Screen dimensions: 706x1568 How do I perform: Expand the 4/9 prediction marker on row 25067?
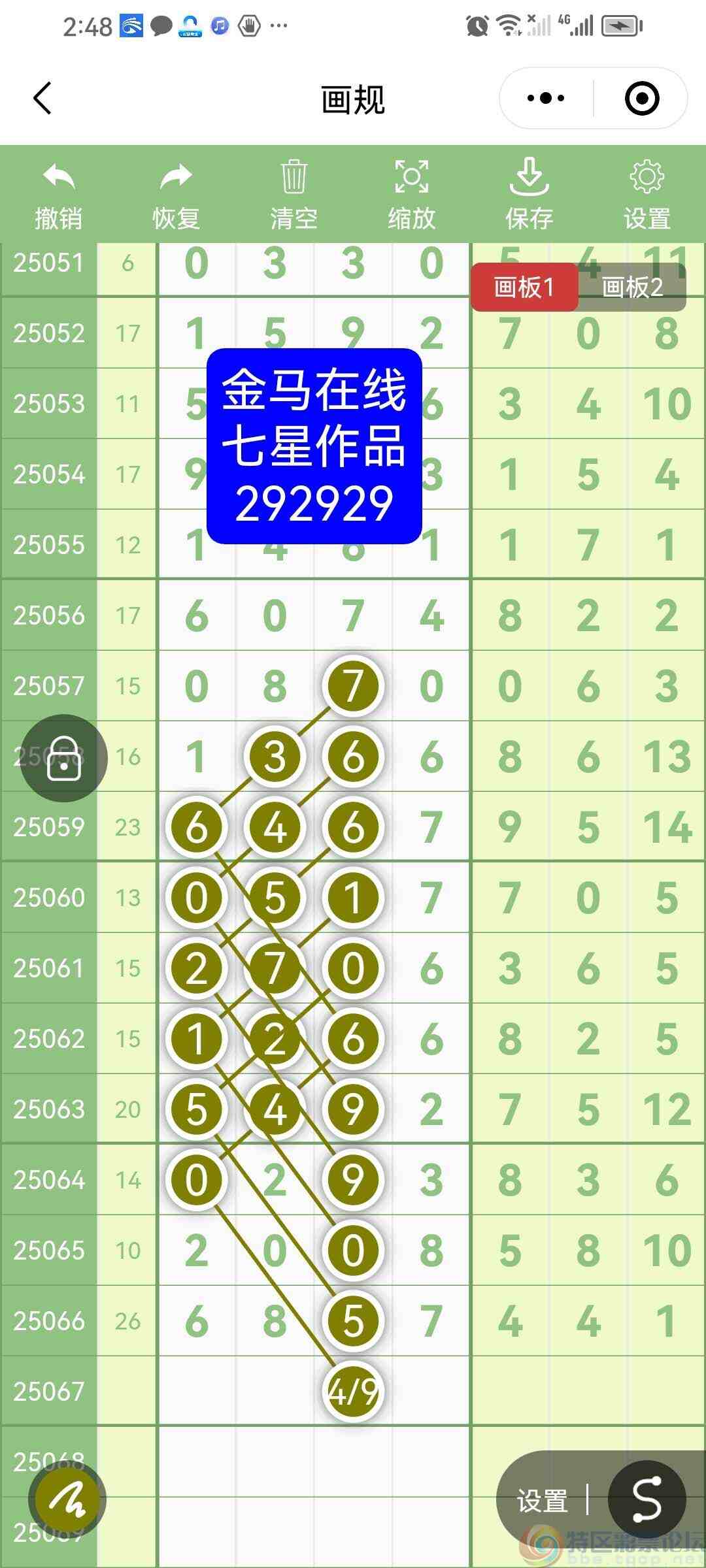coord(352,1391)
